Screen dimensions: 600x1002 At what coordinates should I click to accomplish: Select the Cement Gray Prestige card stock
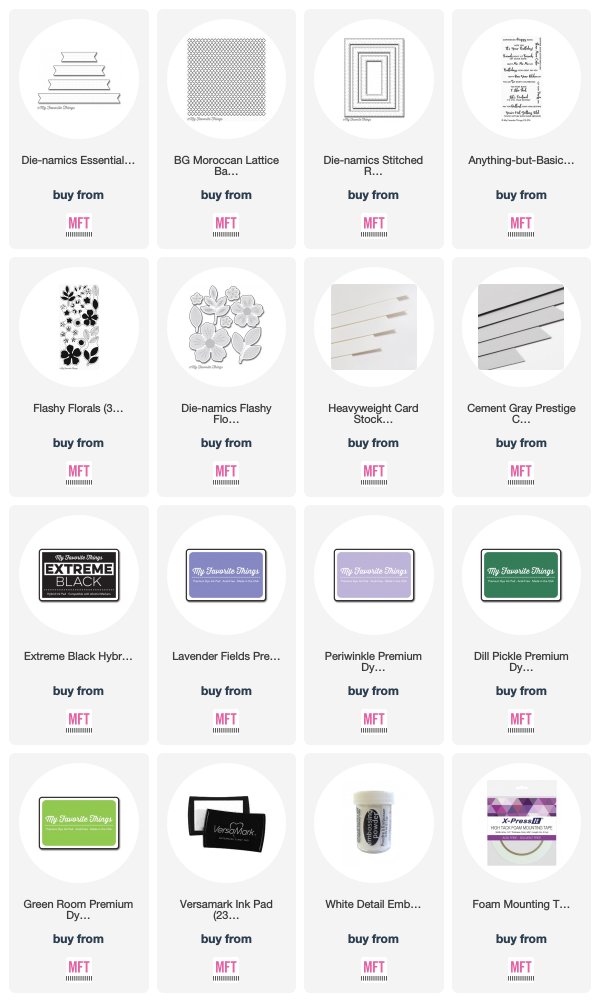pos(521,377)
